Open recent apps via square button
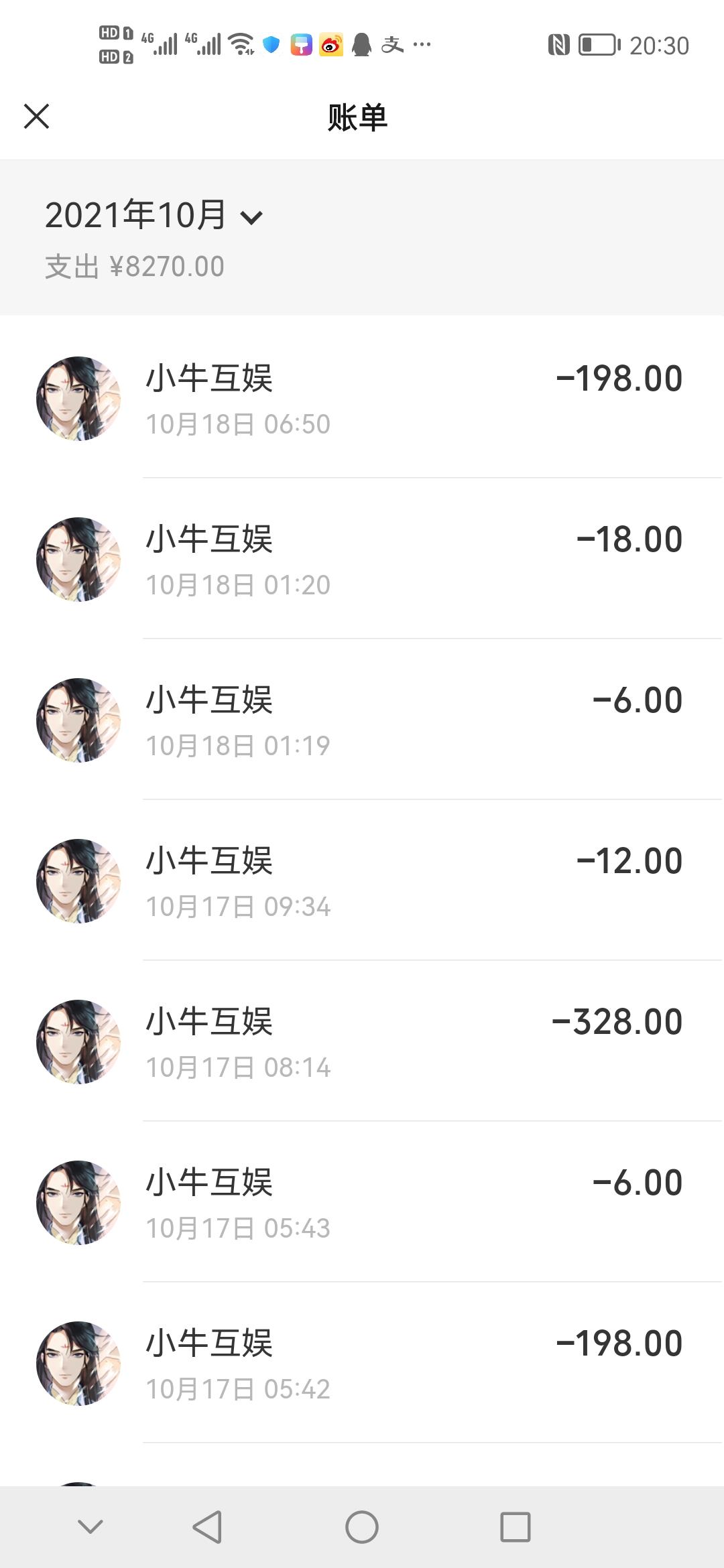724x1568 pixels. [x=516, y=1527]
